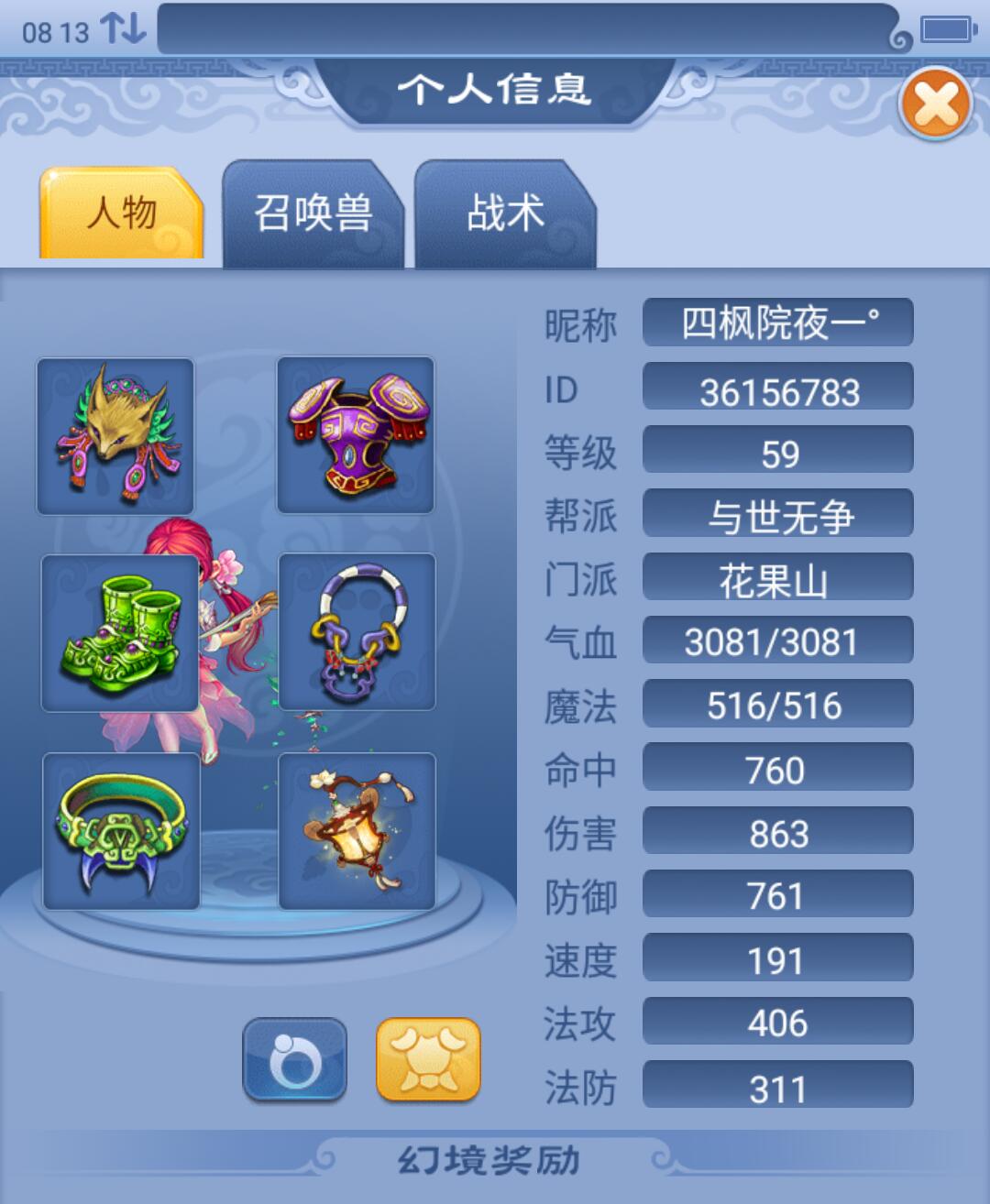
Task: Close the 个人信息 panel
Action: [x=935, y=104]
